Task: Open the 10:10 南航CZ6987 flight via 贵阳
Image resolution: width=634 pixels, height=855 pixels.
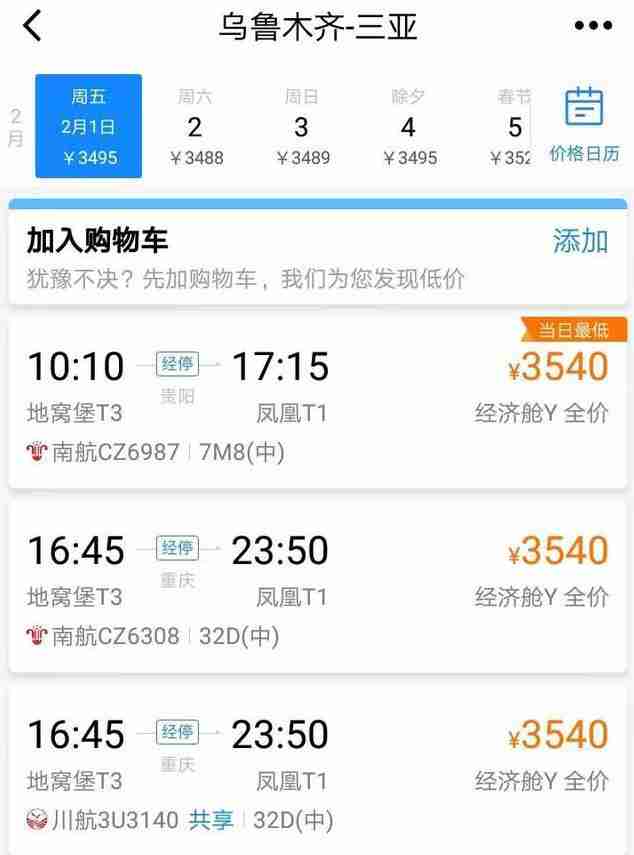Action: tap(316, 402)
